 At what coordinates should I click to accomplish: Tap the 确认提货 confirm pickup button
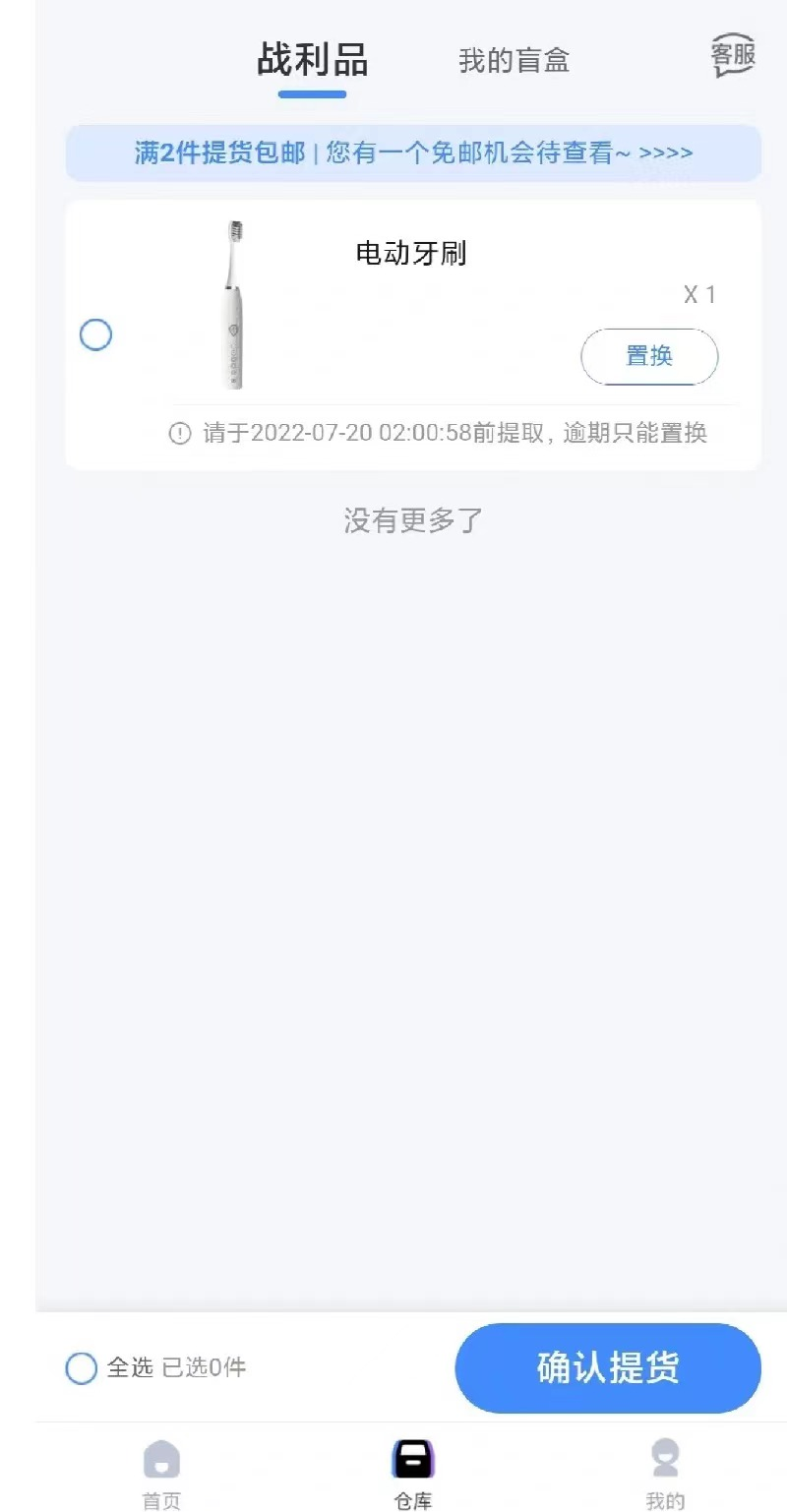pyautogui.click(x=607, y=1367)
